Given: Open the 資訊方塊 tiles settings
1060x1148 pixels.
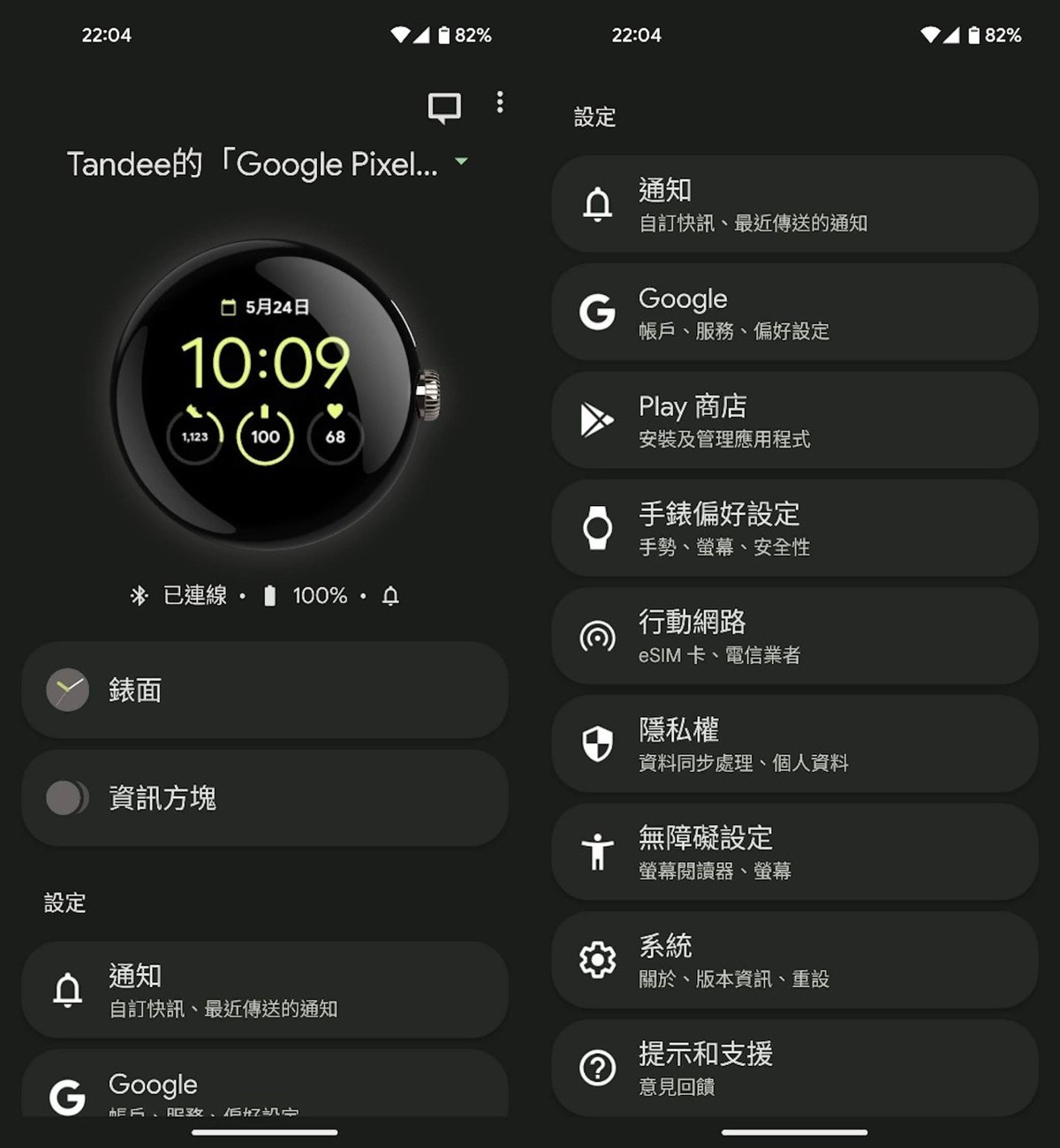Looking at the screenshot, I should (264, 797).
